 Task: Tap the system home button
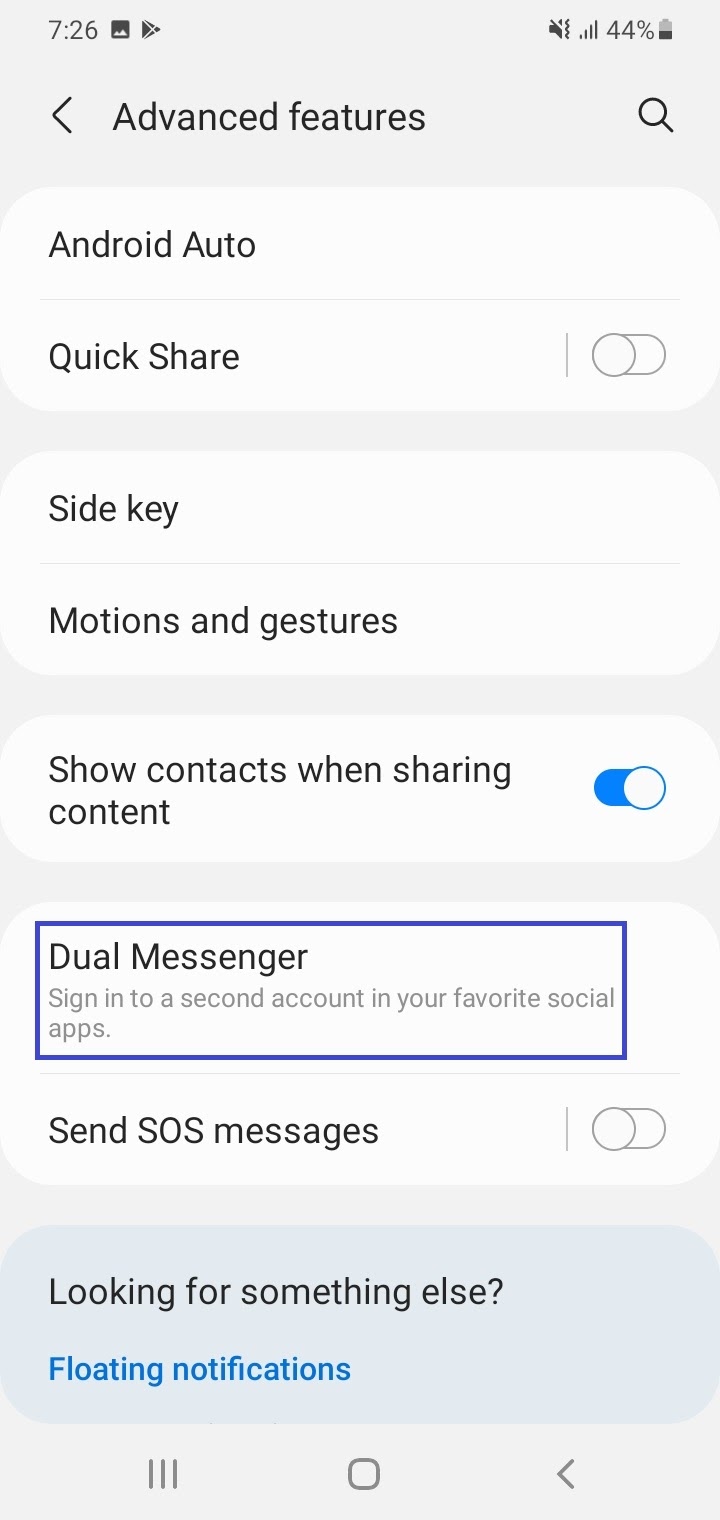pyautogui.click(x=363, y=1473)
